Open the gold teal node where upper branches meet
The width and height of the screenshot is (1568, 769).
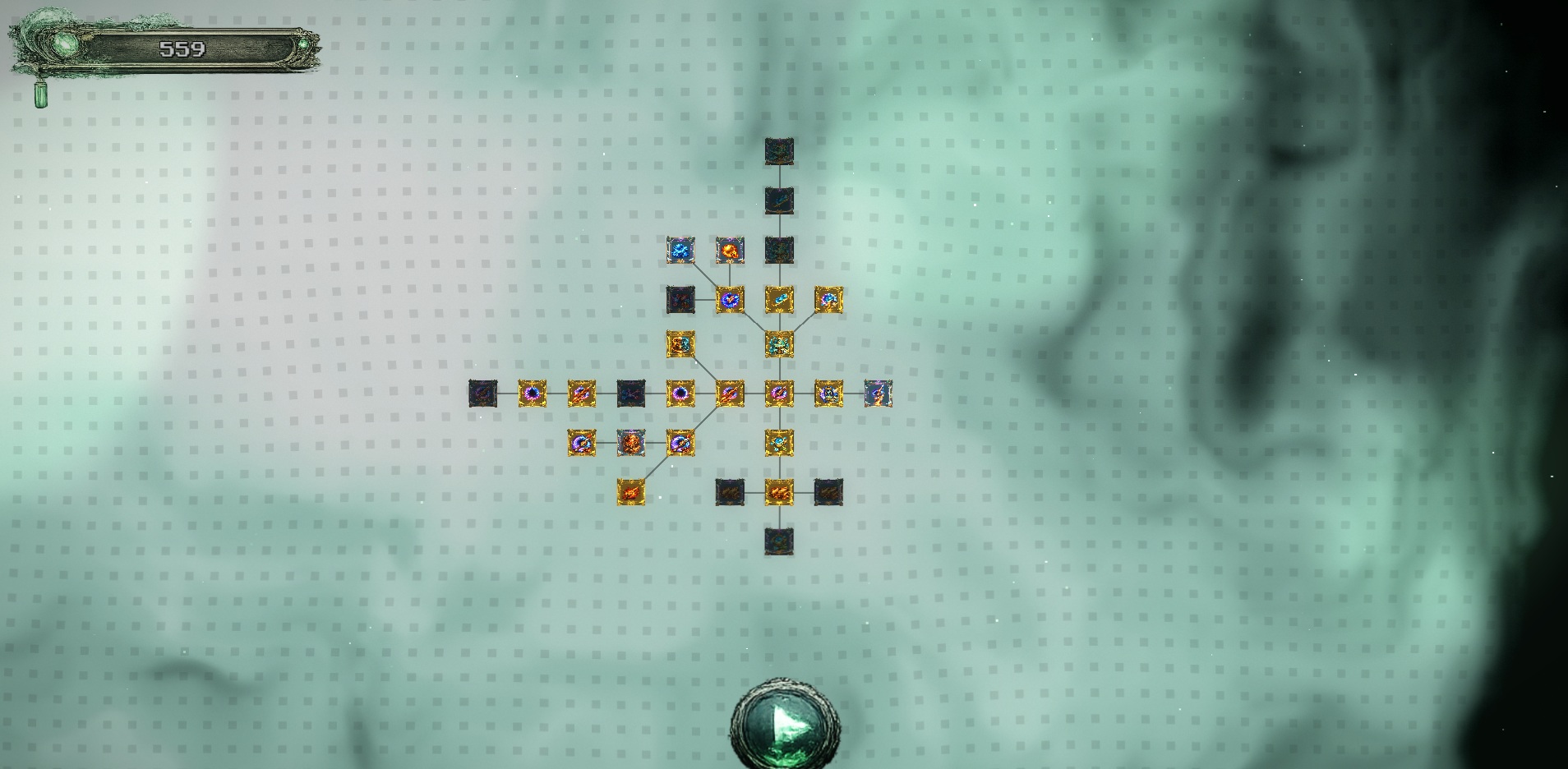click(x=779, y=344)
